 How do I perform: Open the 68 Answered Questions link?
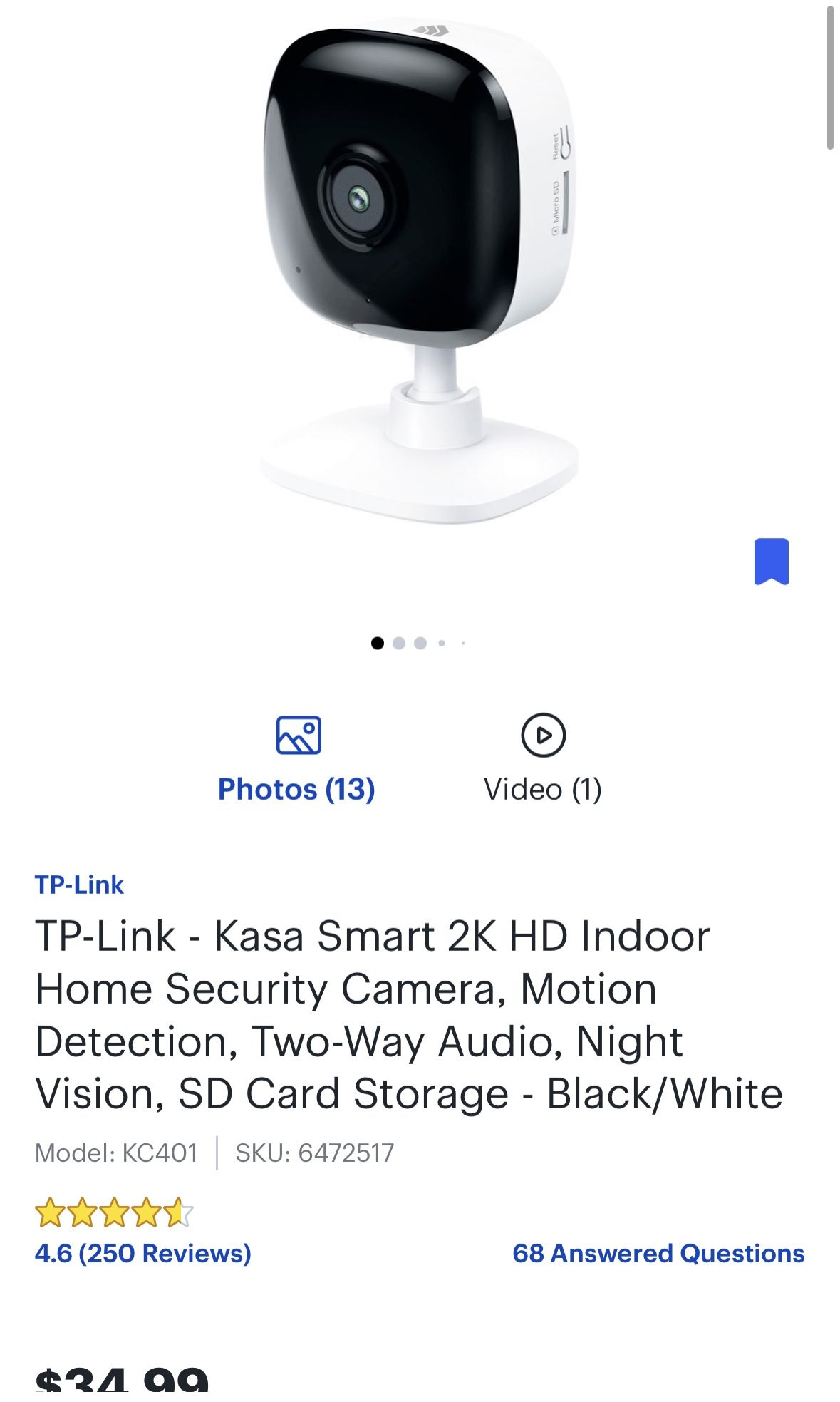click(658, 1253)
